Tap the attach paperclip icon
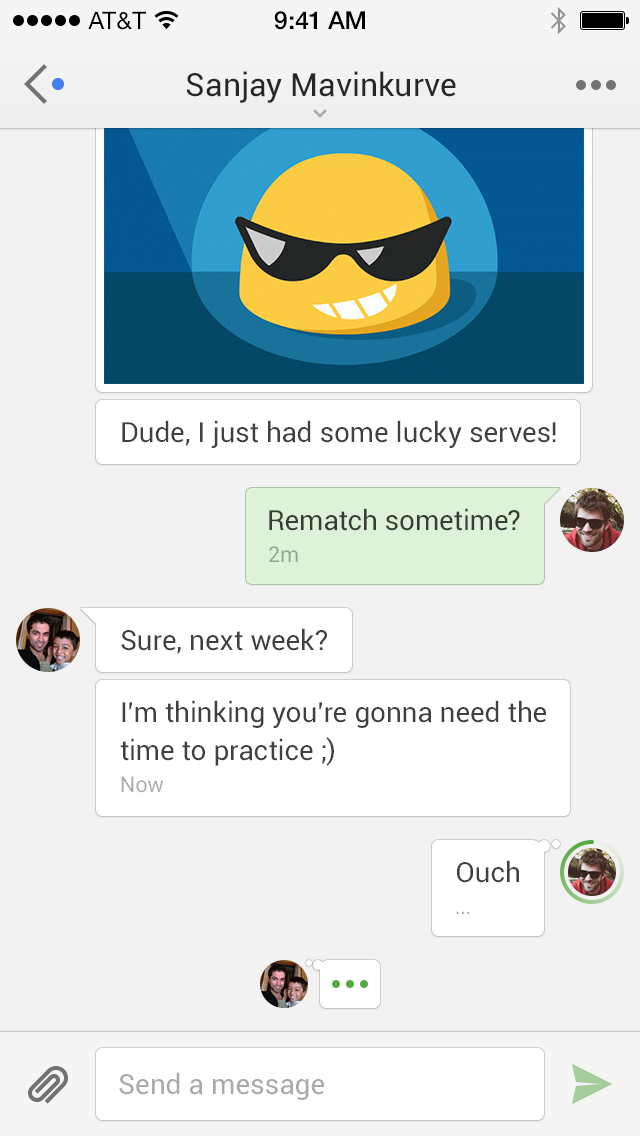 (48, 1084)
